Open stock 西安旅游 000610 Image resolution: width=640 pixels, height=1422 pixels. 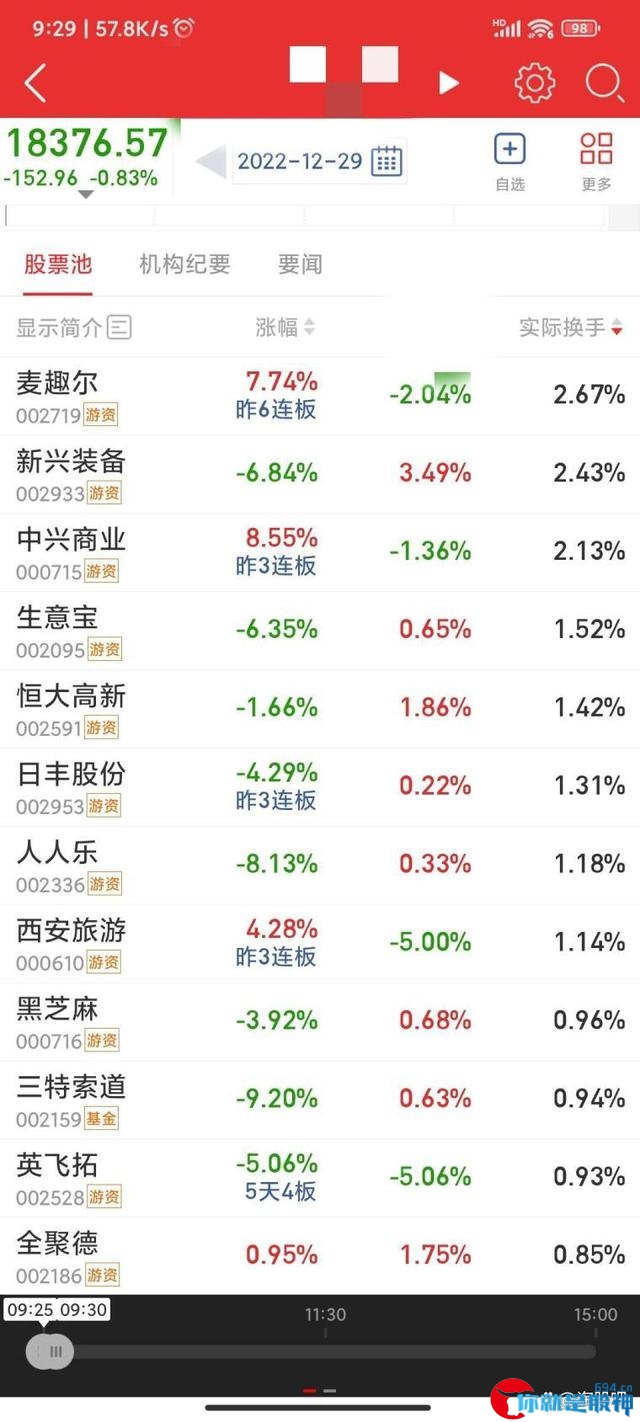[x=320, y=943]
